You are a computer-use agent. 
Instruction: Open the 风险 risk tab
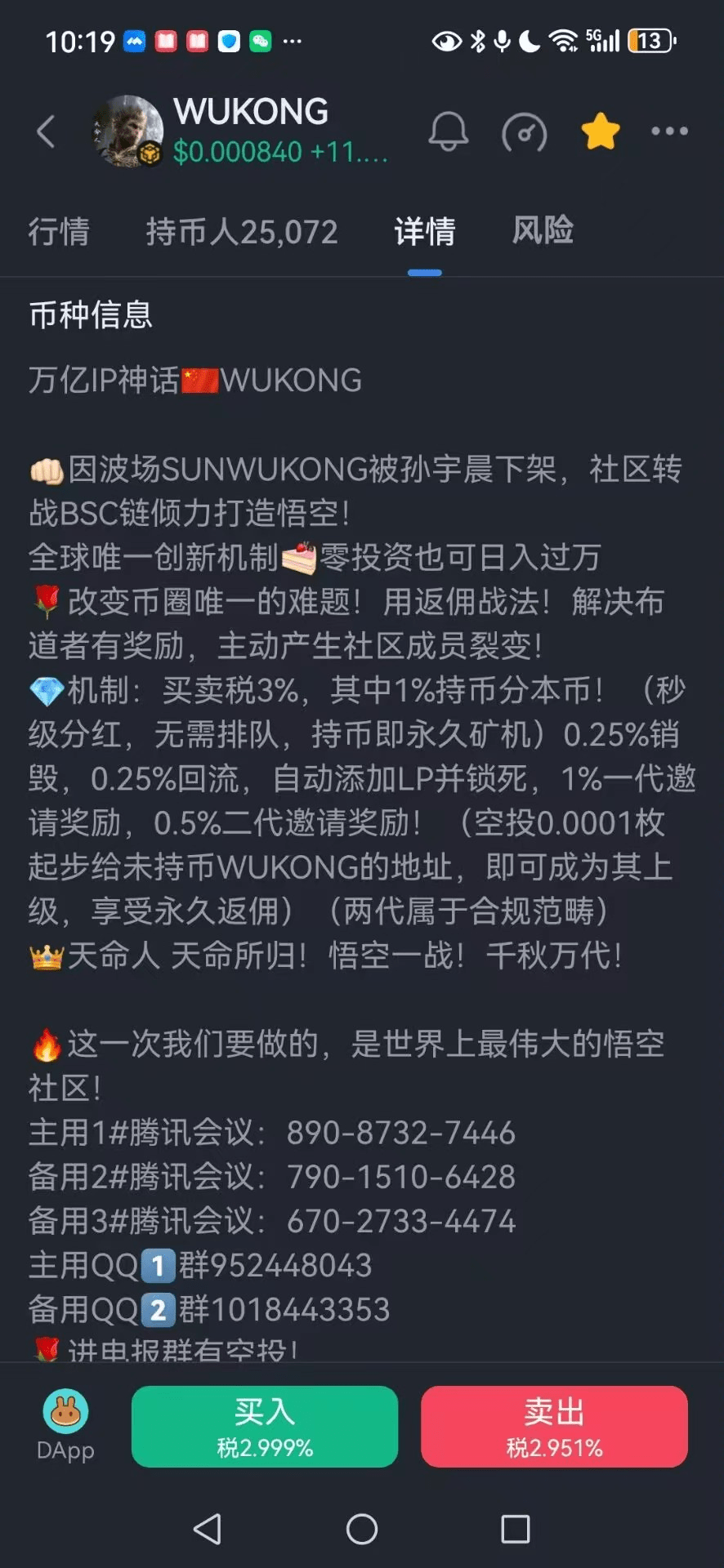coord(543,232)
